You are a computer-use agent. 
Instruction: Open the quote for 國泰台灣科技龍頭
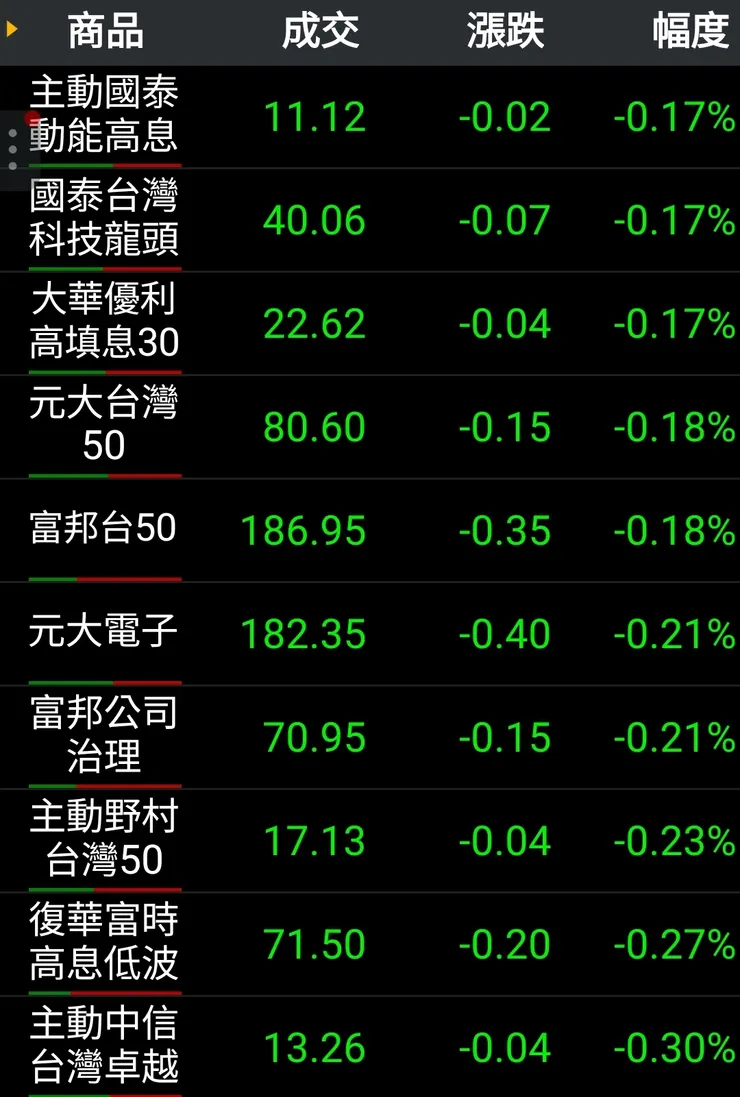(x=104, y=220)
